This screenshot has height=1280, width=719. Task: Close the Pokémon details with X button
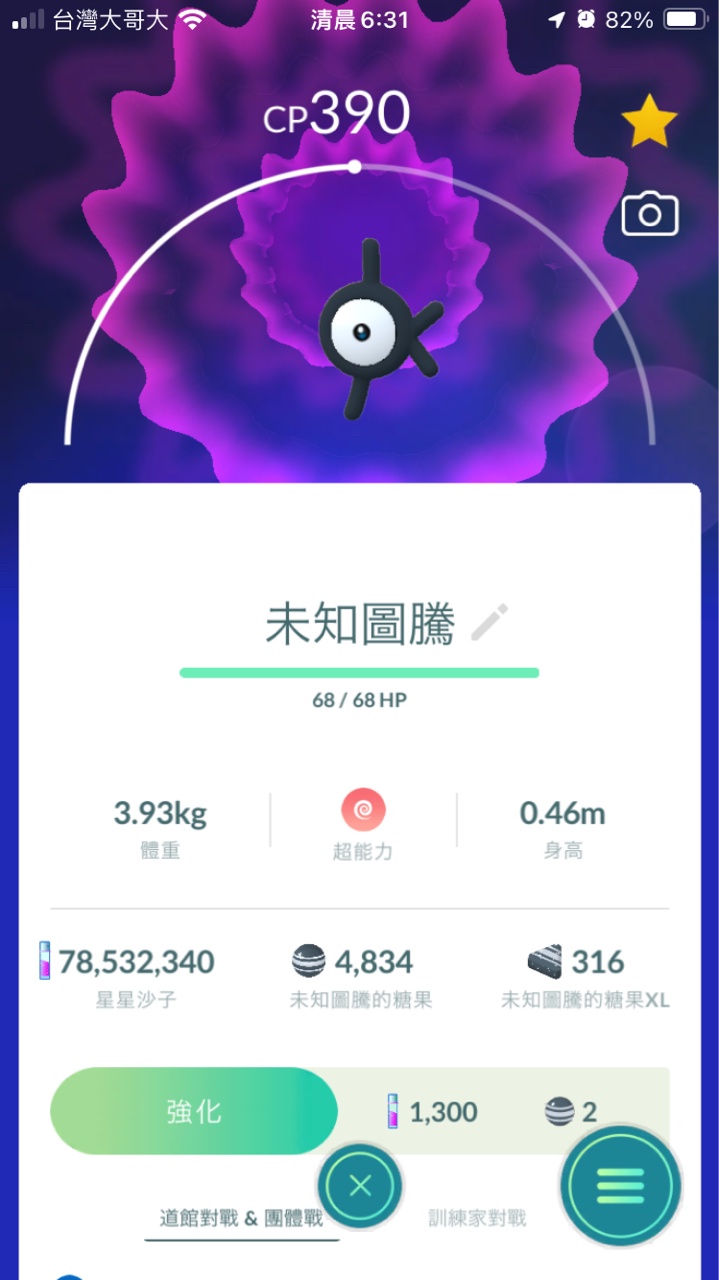(360, 1186)
